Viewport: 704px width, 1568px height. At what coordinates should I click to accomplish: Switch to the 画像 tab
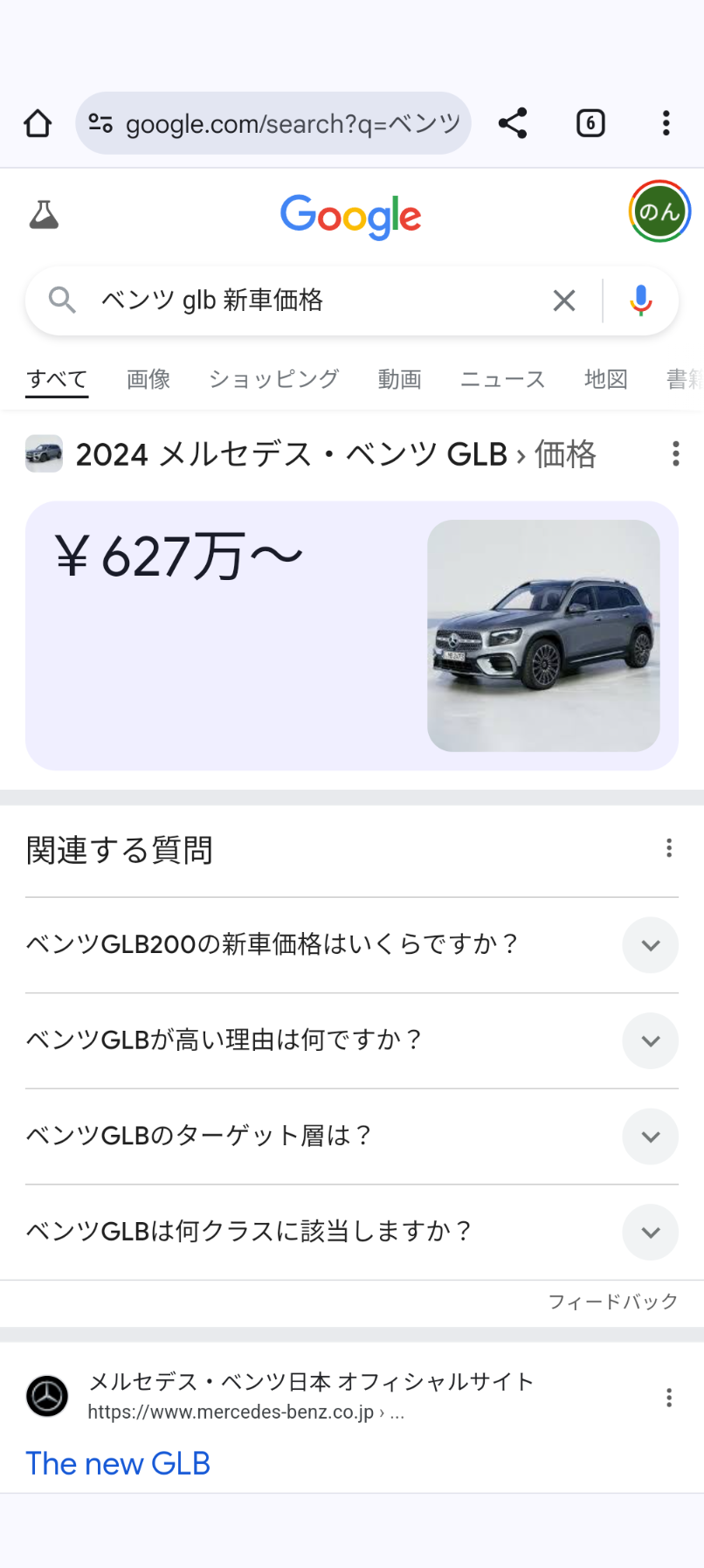[x=148, y=379]
